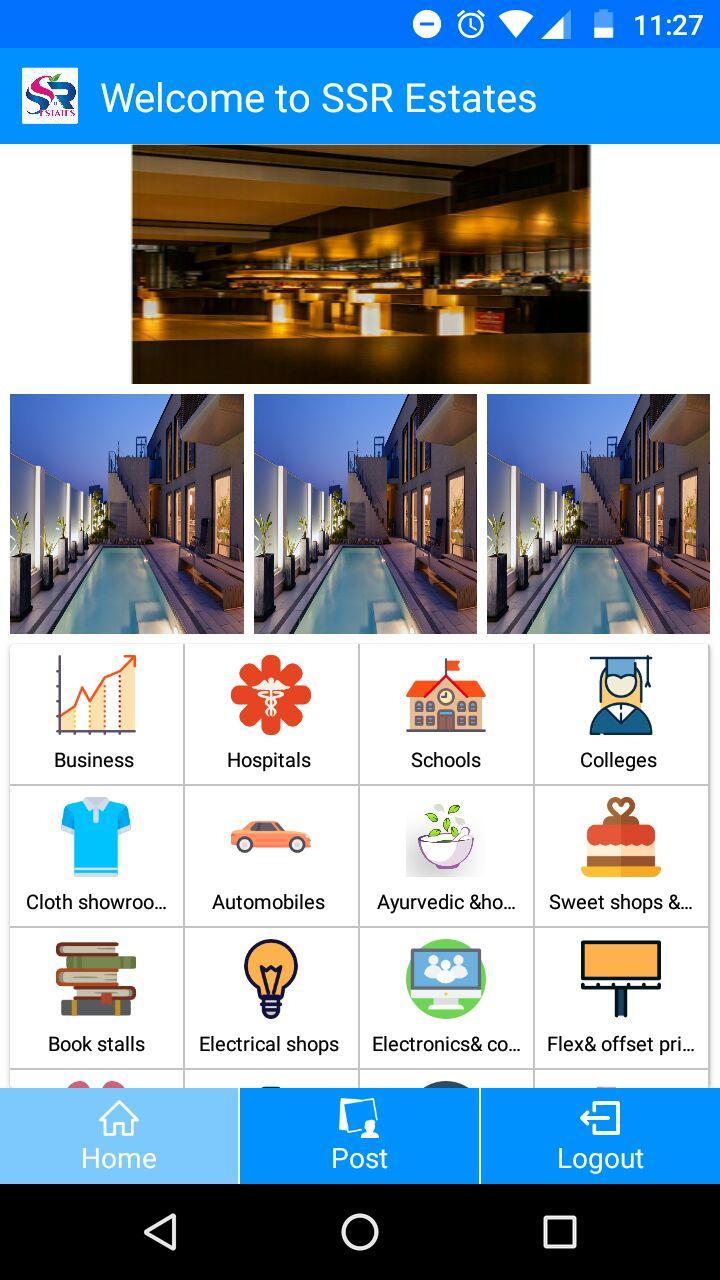
Task: Switch to the Home tab
Action: (x=119, y=1136)
